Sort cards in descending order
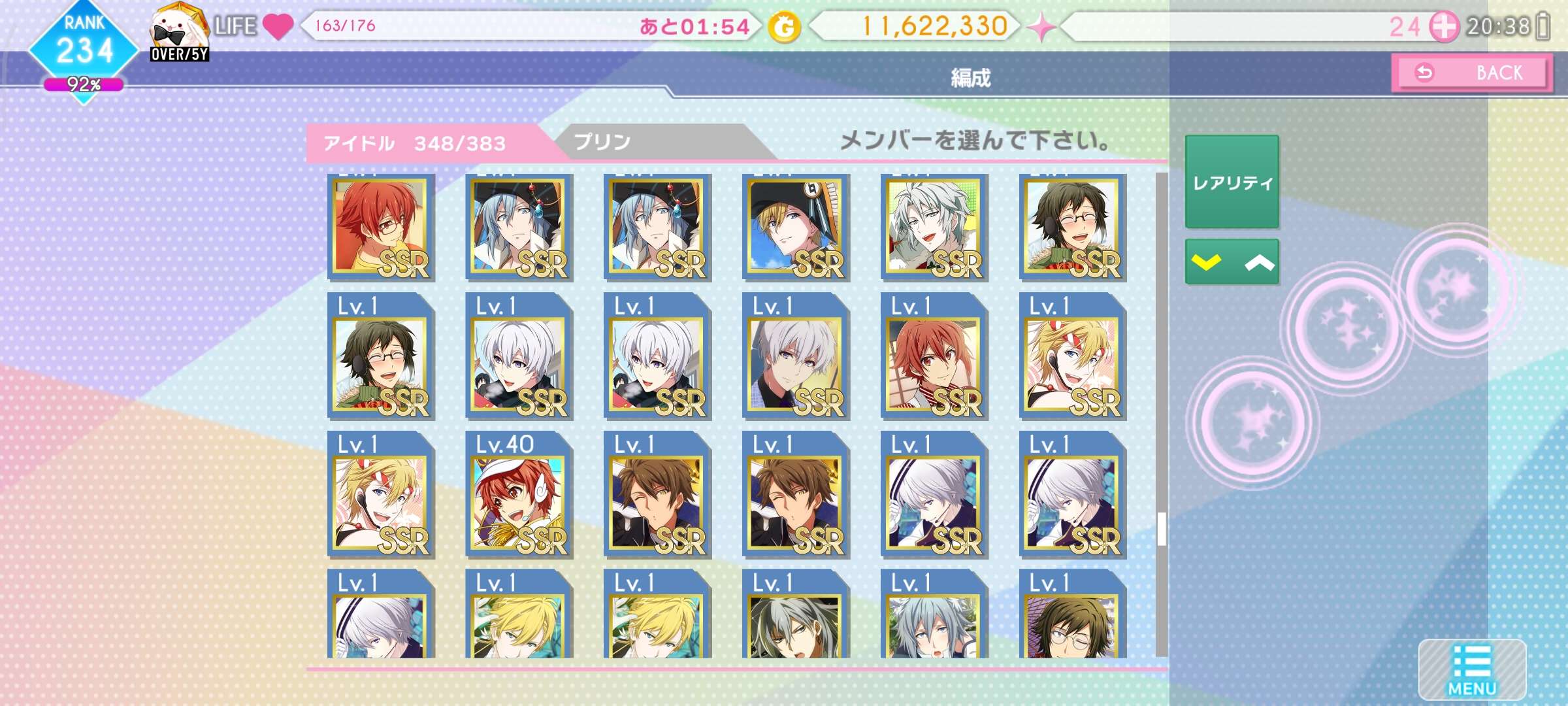Image resolution: width=1568 pixels, height=706 pixels. [1206, 263]
